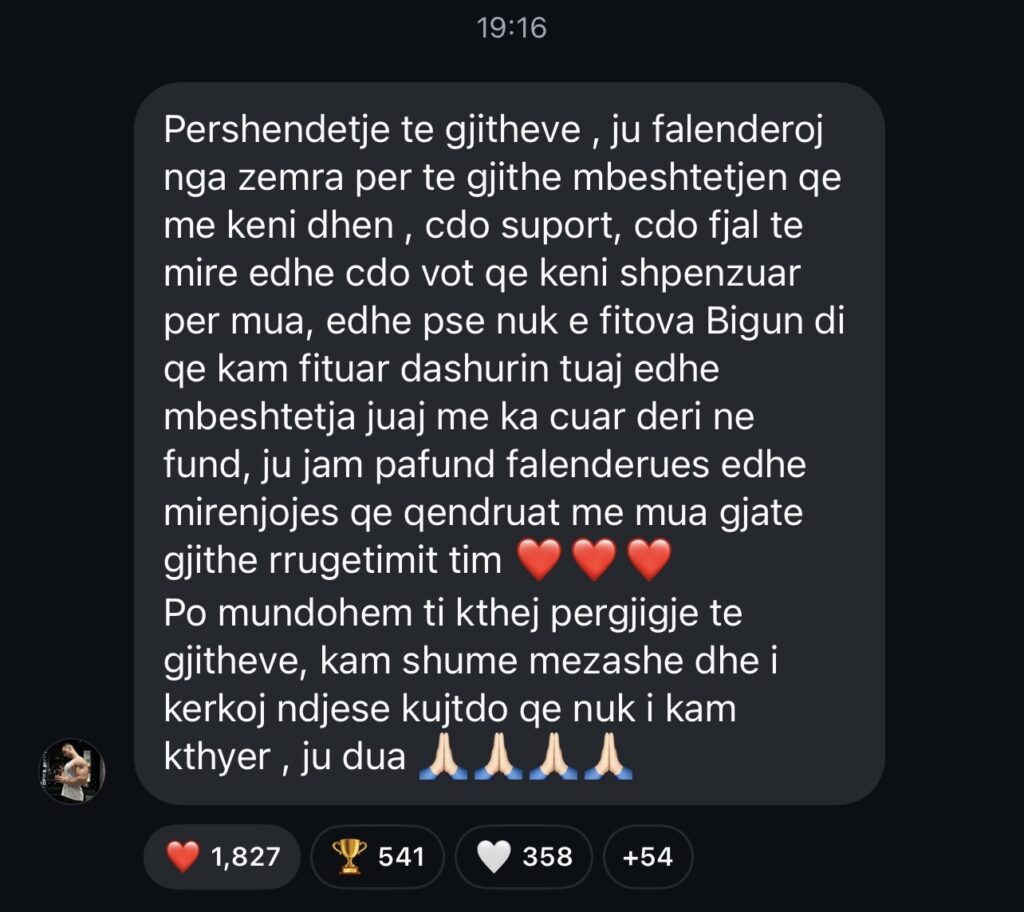React with the trophy emoji showing 541
The width and height of the screenshot is (1024, 912).
tap(378, 857)
